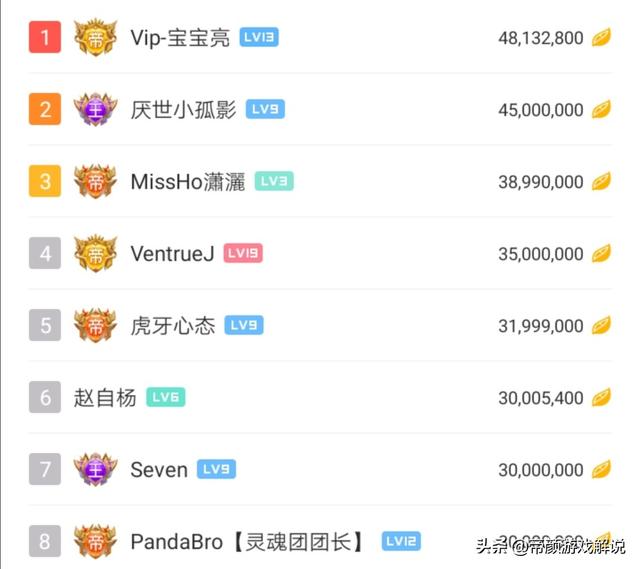Open 虎牙心态's ranking entry
The height and width of the screenshot is (569, 640).
pyautogui.click(x=172, y=326)
